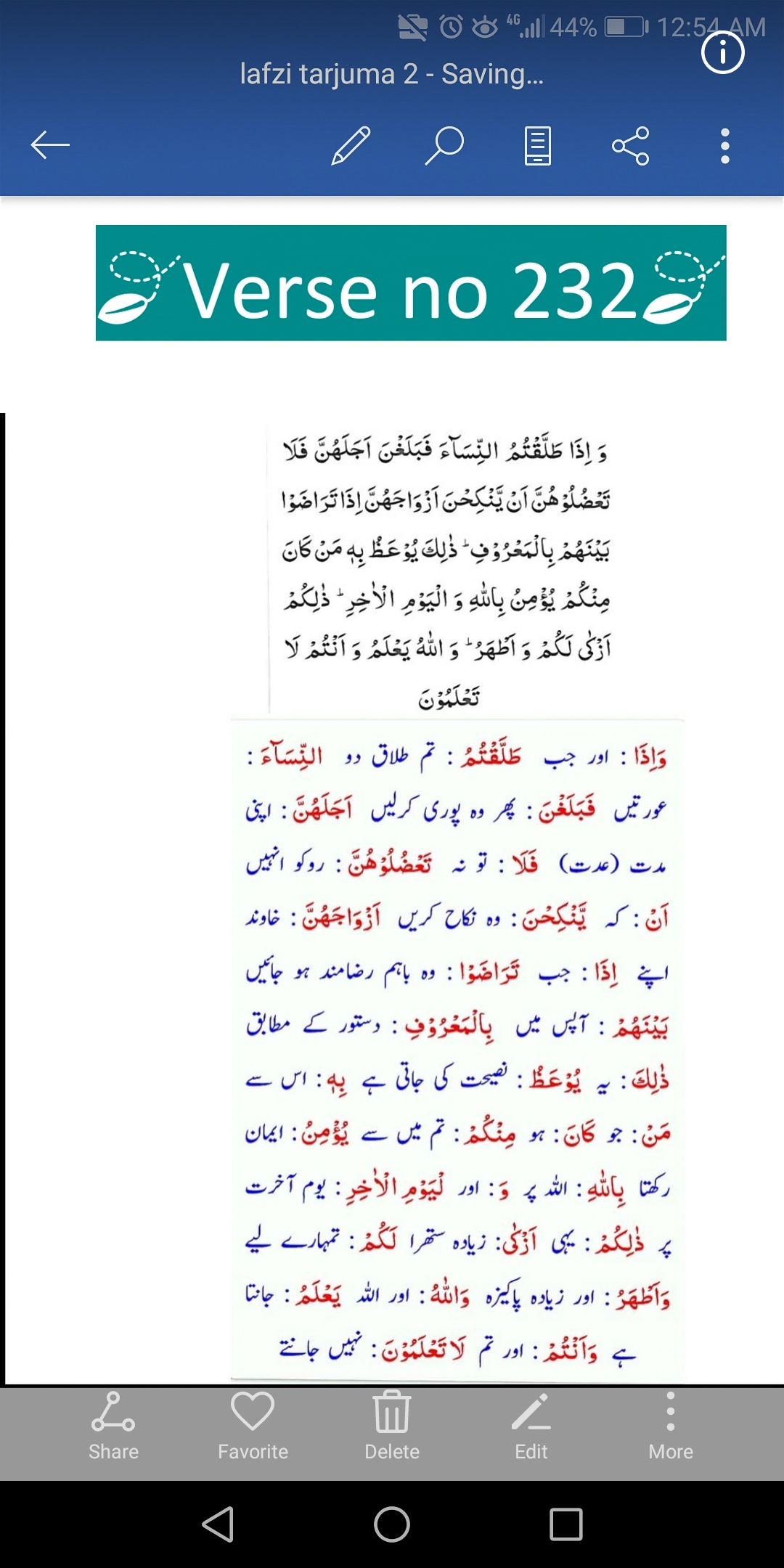Switch to mobile reading view
784x1568 pixels.
coord(538,146)
